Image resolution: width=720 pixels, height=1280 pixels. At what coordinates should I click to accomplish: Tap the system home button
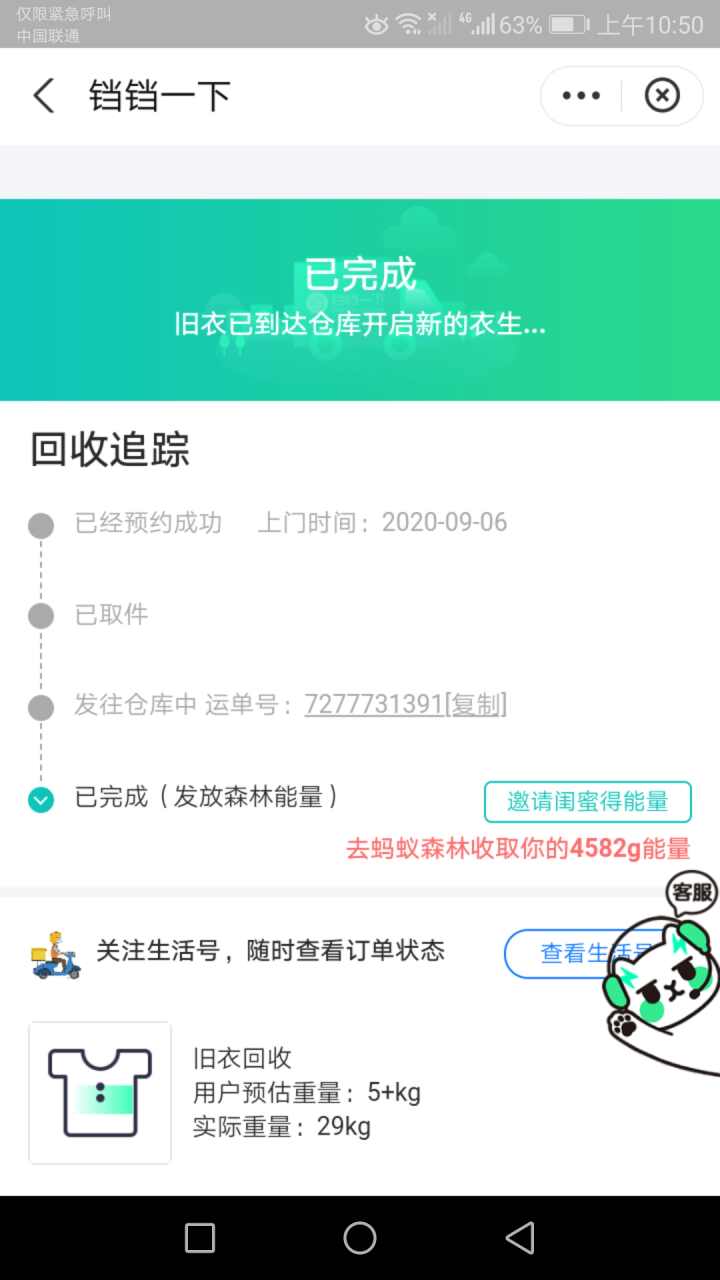point(360,1238)
